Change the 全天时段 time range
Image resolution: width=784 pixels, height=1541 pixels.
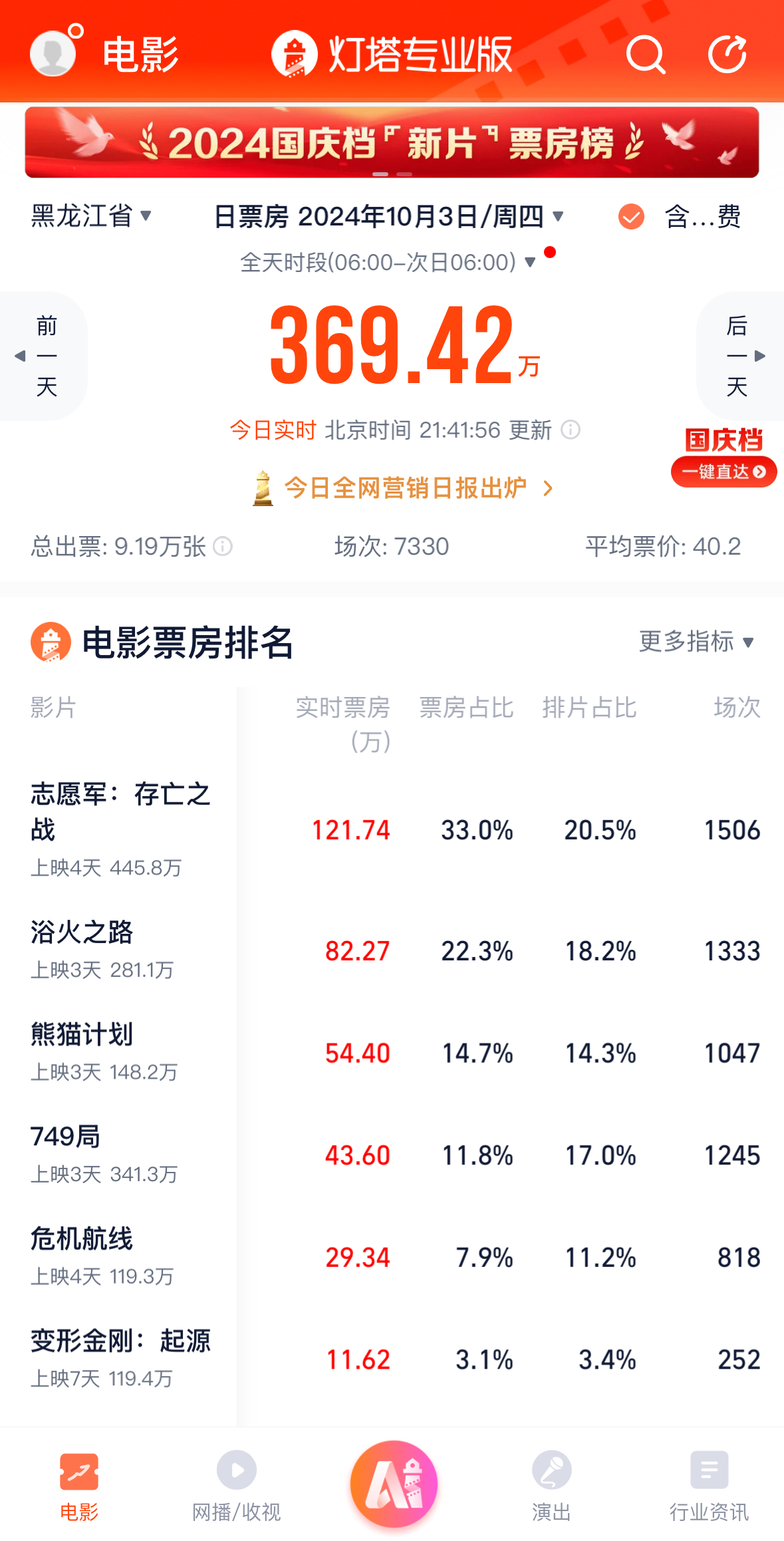(388, 262)
